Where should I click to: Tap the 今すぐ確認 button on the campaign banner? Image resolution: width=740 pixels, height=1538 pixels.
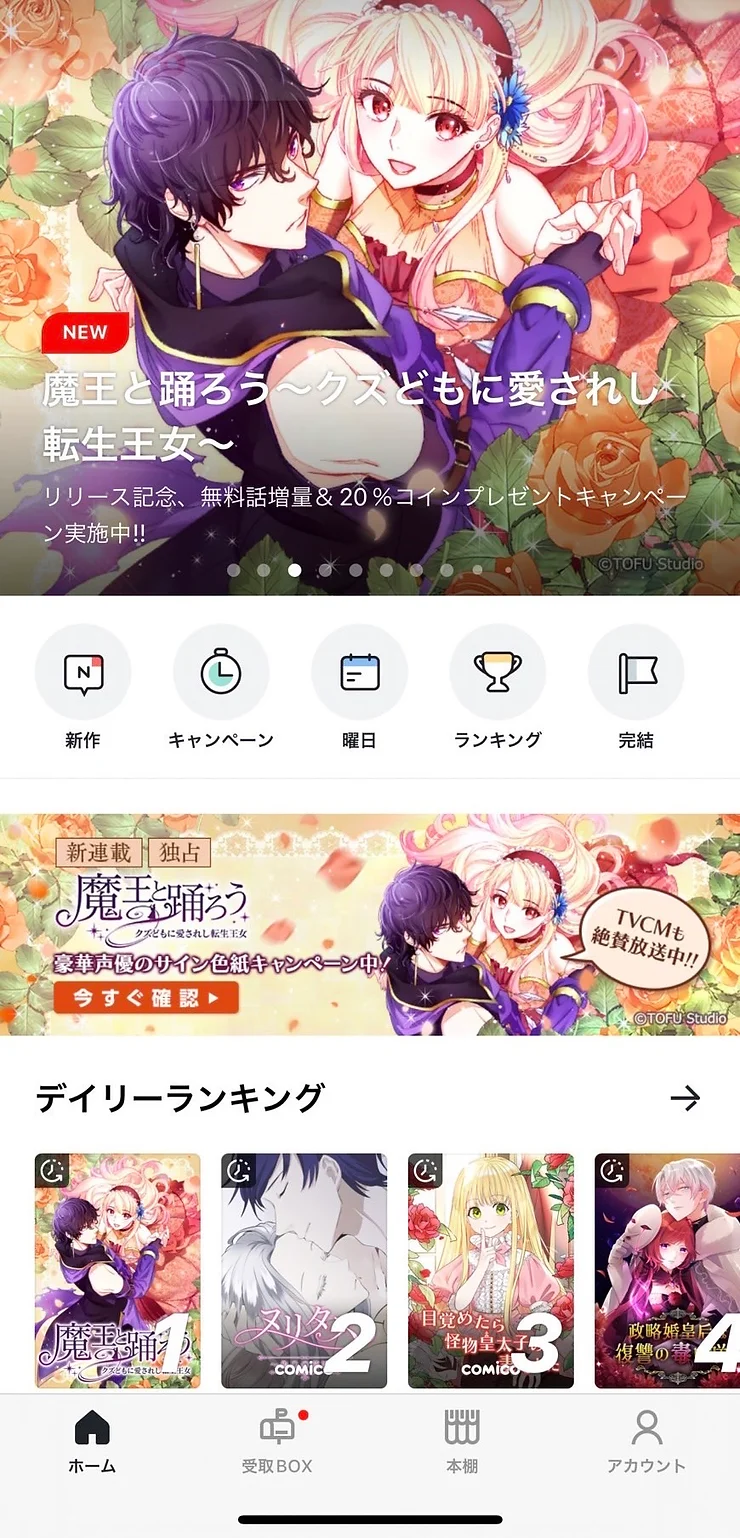click(147, 997)
